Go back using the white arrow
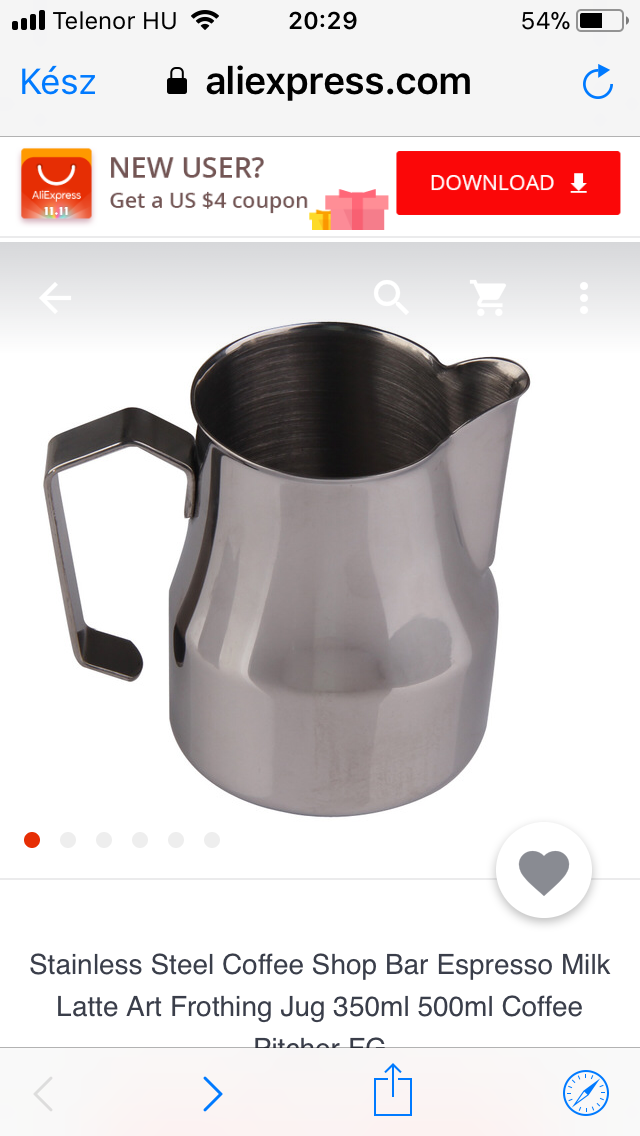This screenshot has height=1136, width=640. tap(55, 297)
